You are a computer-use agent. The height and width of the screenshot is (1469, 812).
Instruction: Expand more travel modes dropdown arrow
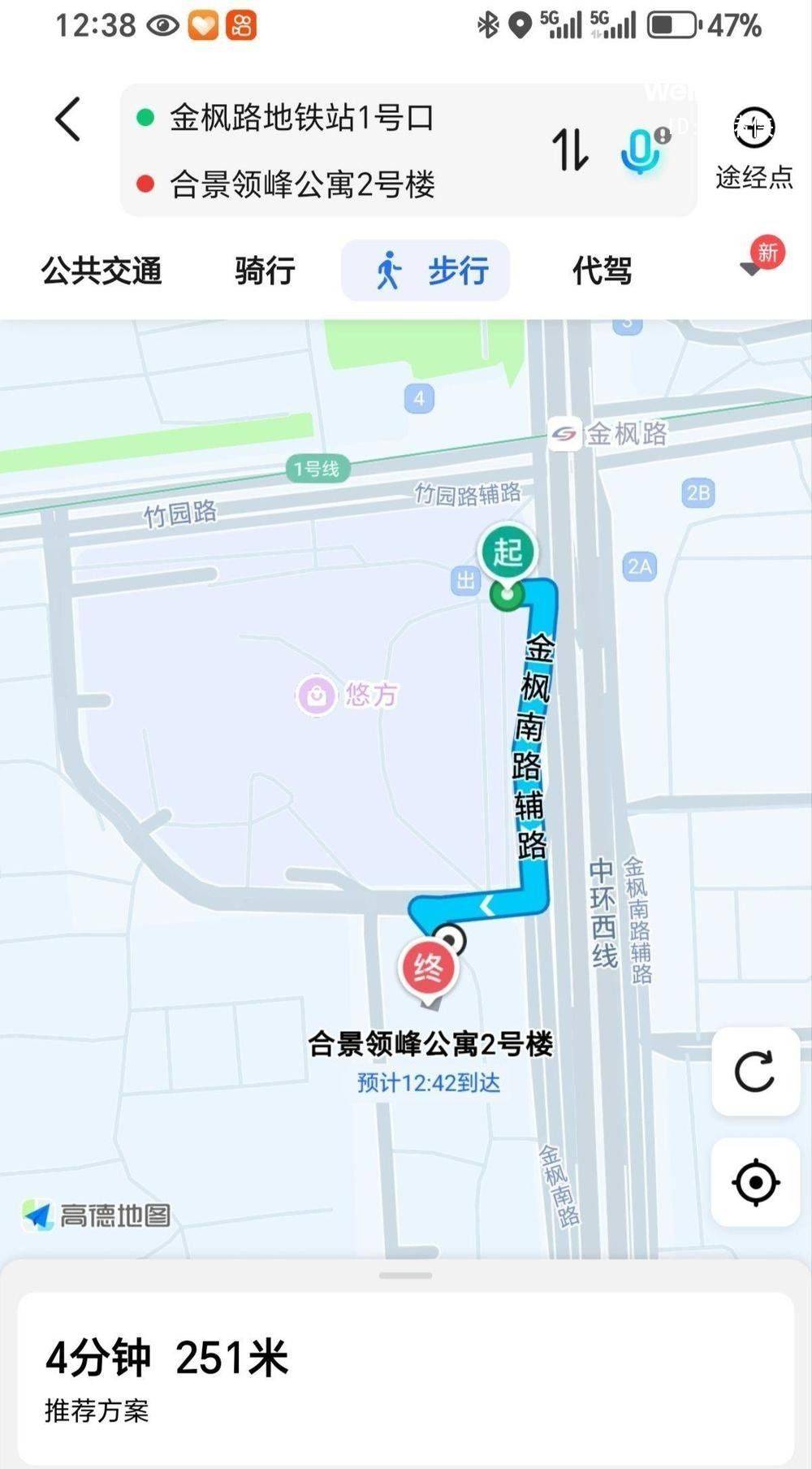[x=752, y=269]
